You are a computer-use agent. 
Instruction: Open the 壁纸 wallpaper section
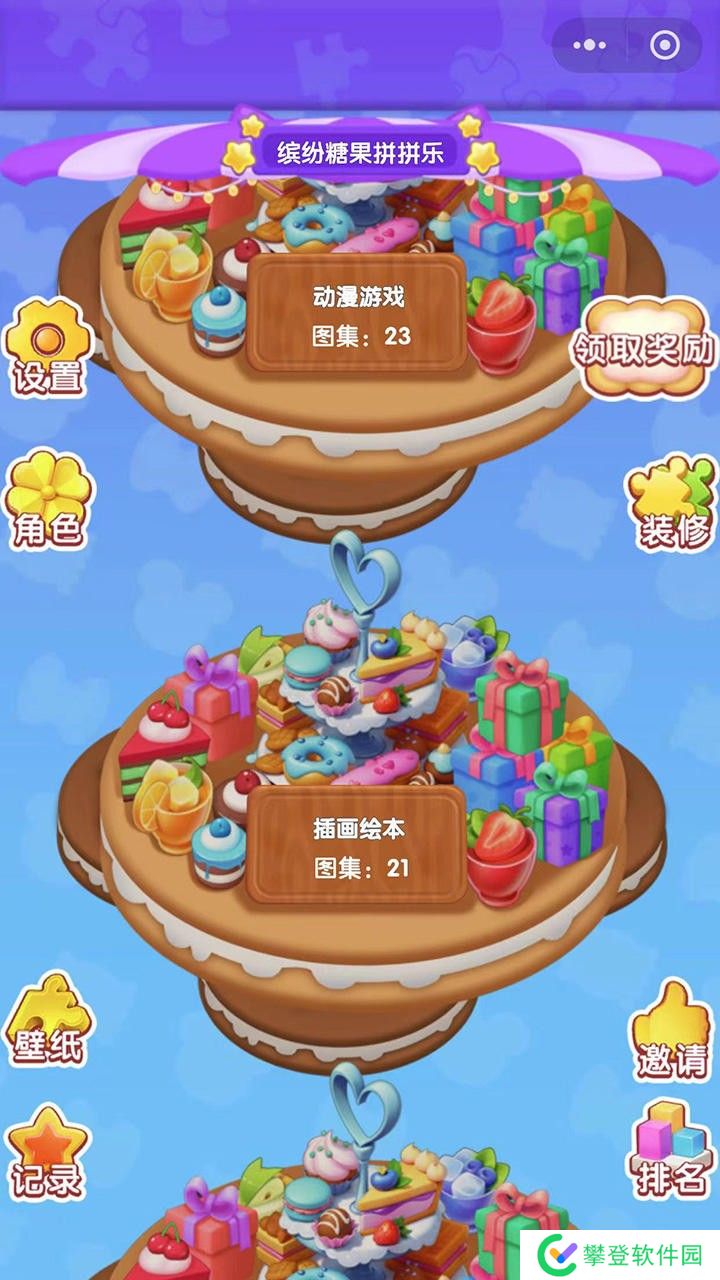pyautogui.click(x=47, y=1021)
